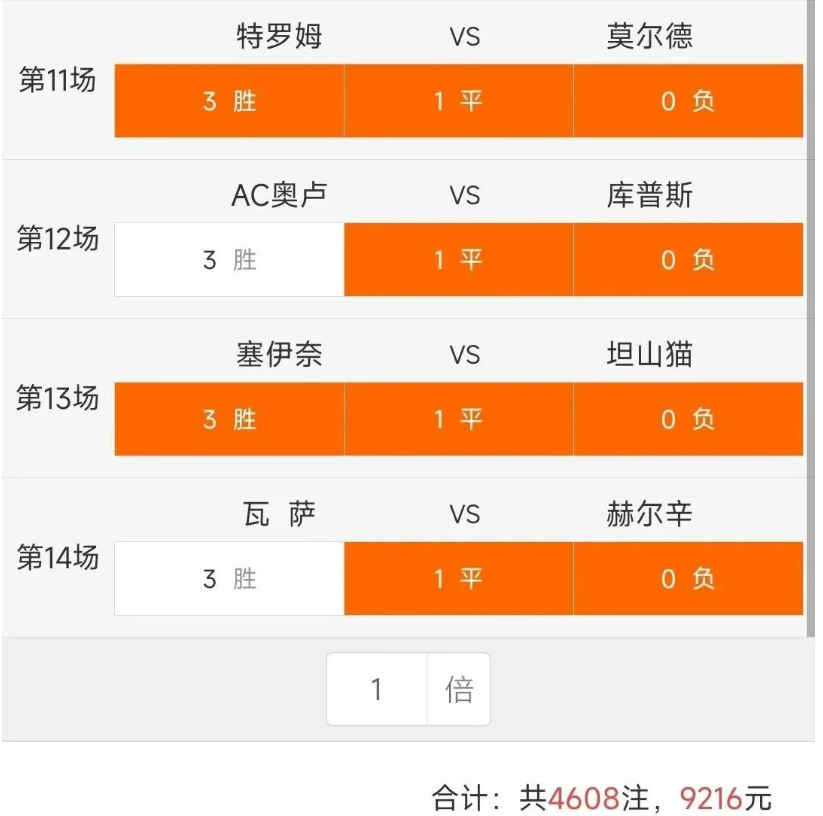The height and width of the screenshot is (816, 823).
Task: Deselect 1 平 for 第11场 特罗姆 vs 莫尔德
Action: click(x=458, y=101)
